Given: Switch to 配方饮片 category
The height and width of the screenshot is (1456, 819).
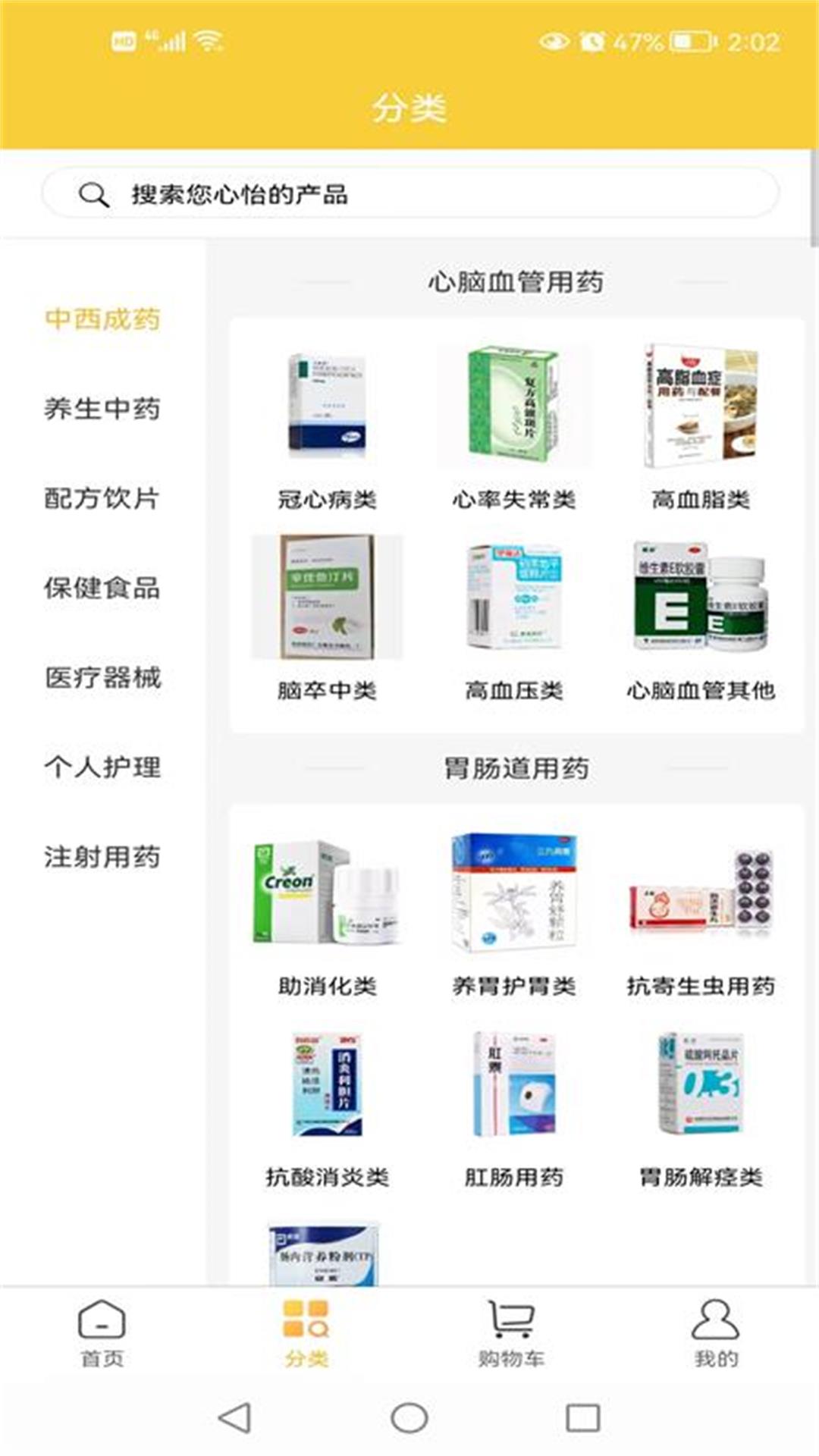Looking at the screenshot, I should [102, 498].
